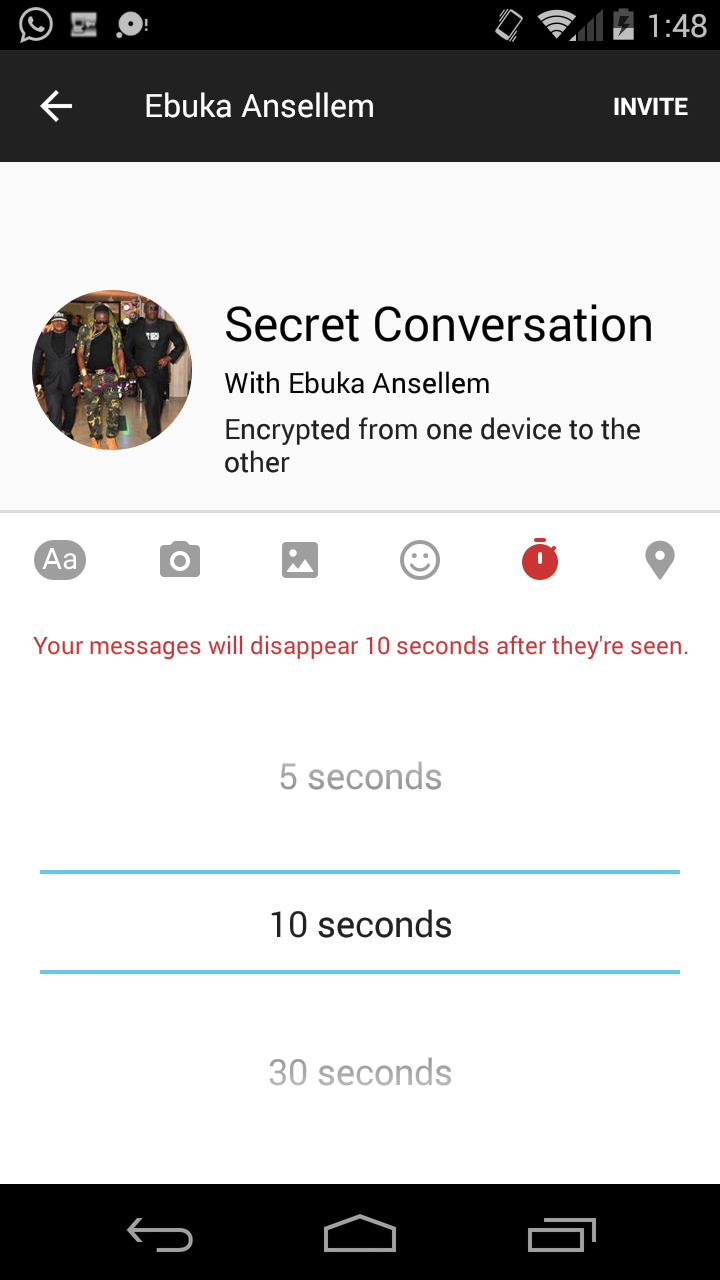Open the camera to take photo
The height and width of the screenshot is (1280, 720).
[x=180, y=560]
